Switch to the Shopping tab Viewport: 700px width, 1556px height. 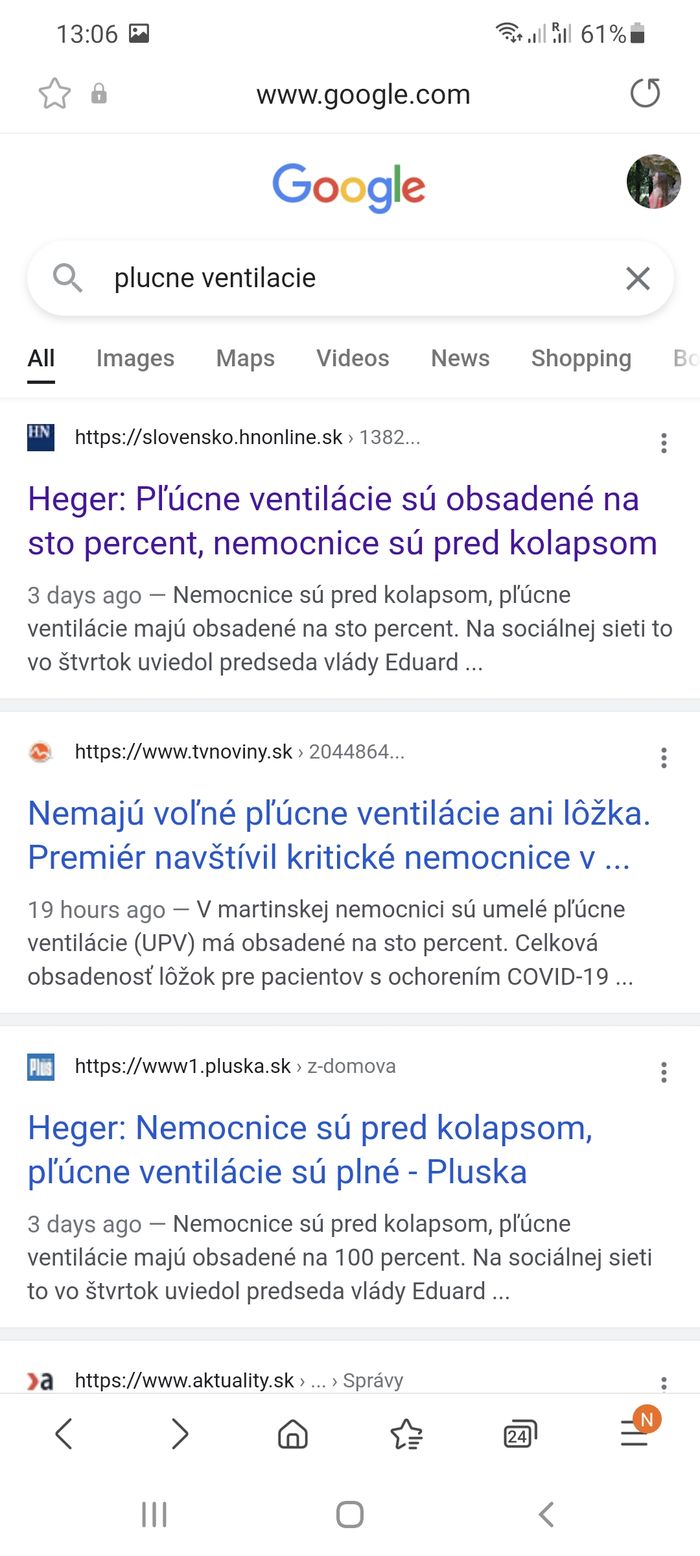pos(581,358)
